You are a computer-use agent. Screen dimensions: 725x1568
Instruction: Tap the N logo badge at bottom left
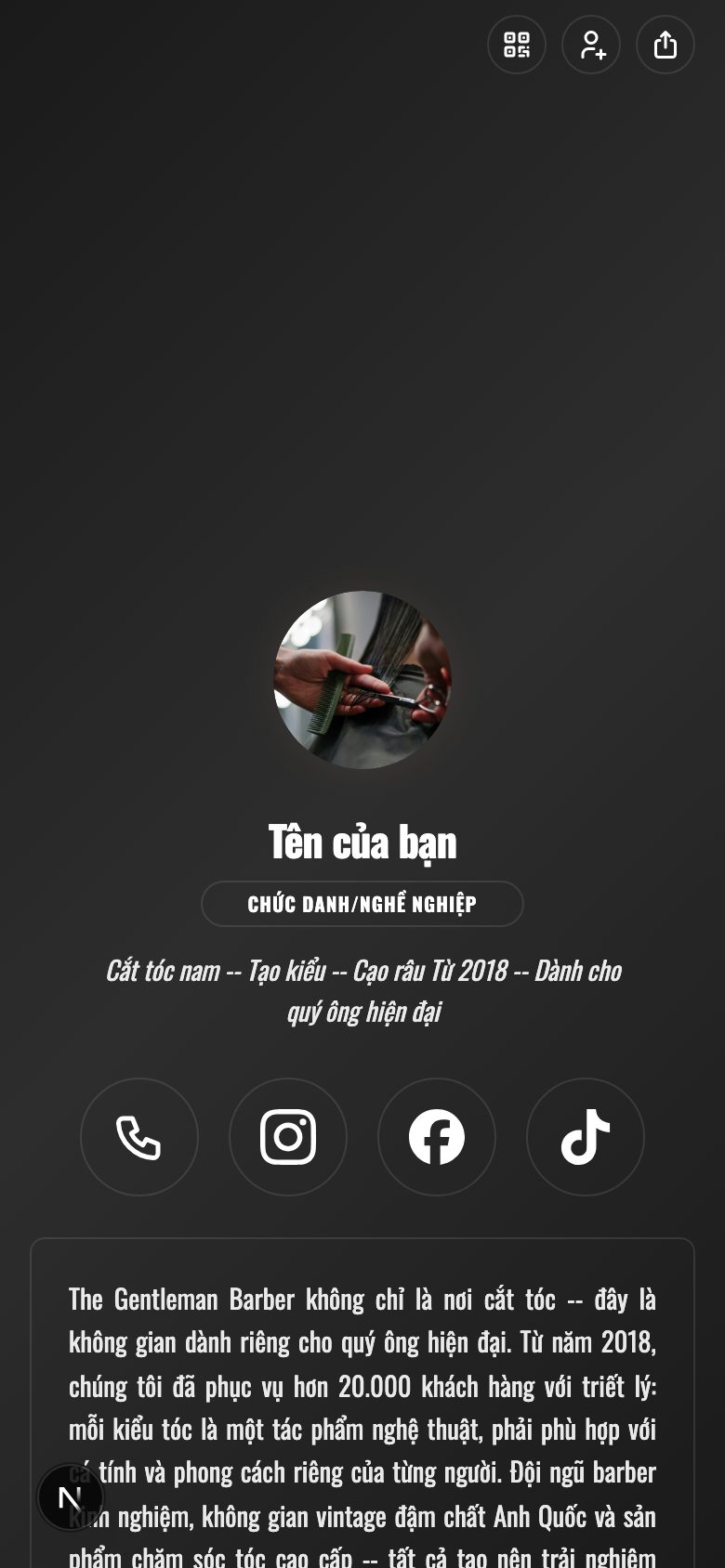[x=72, y=1496]
